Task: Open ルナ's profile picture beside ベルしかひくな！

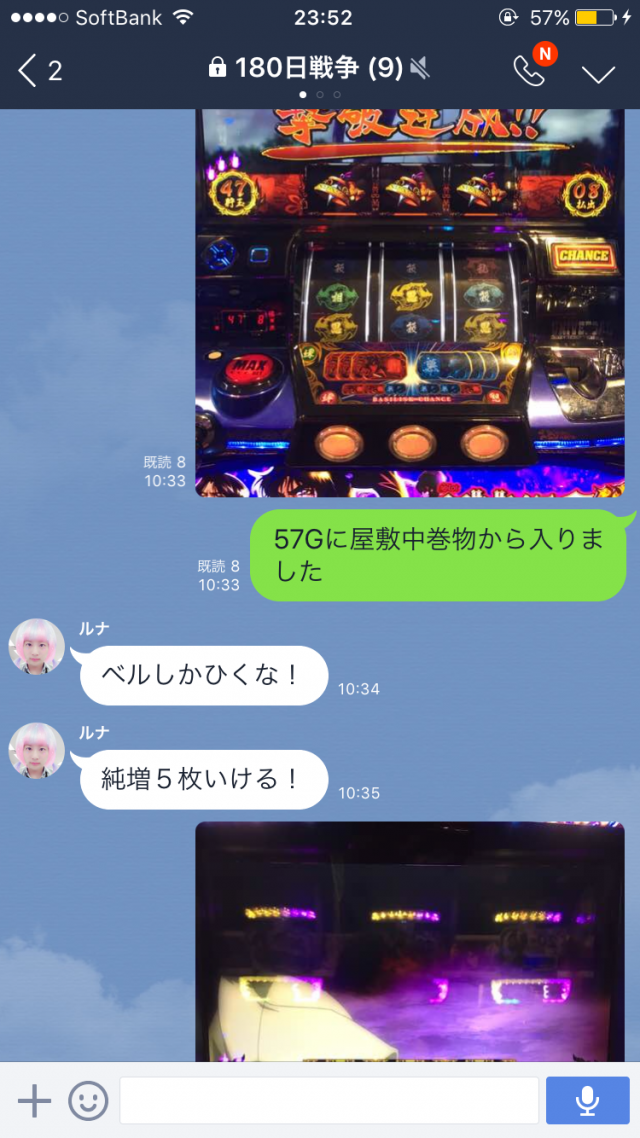Action: pyautogui.click(x=37, y=646)
